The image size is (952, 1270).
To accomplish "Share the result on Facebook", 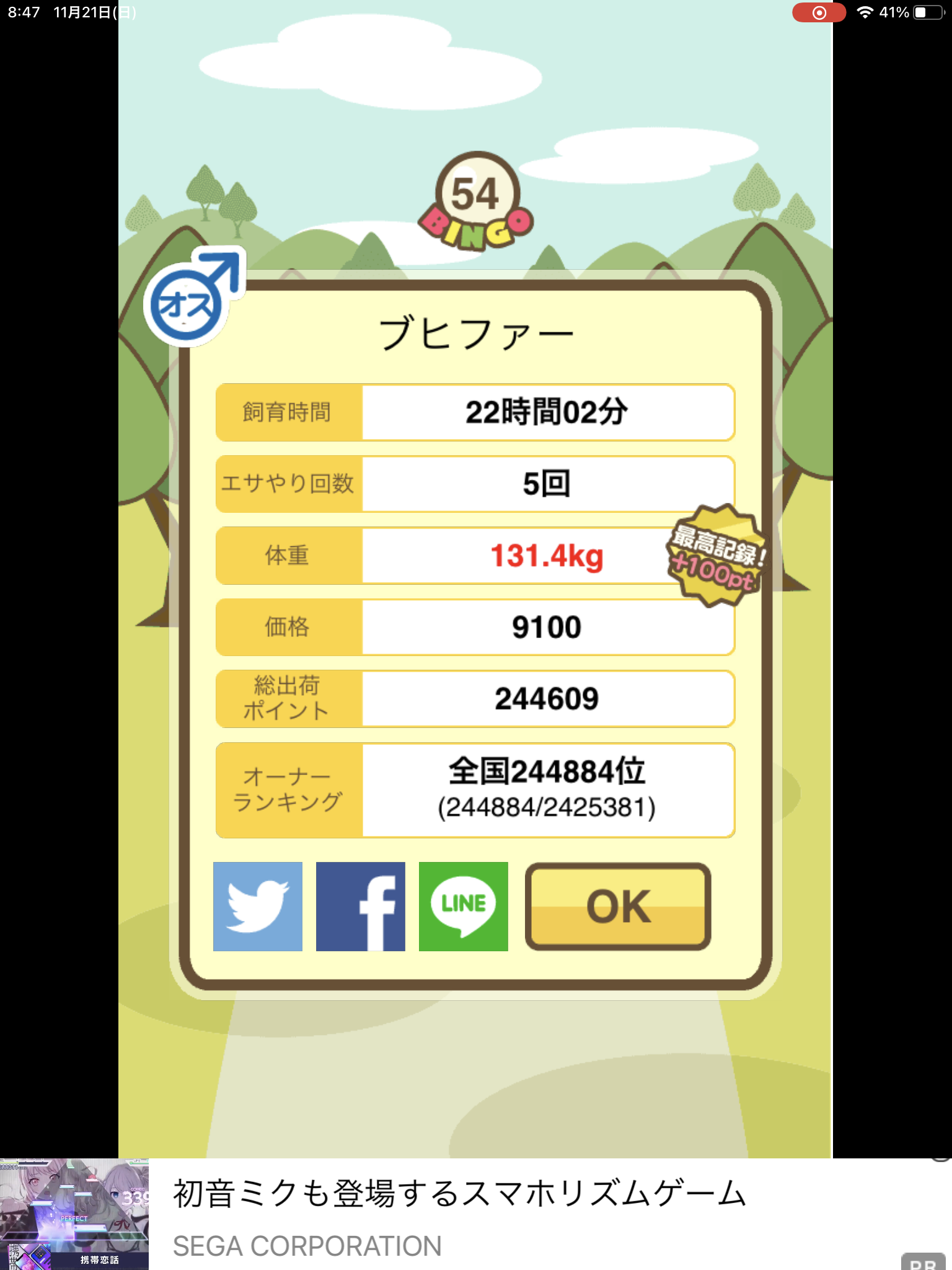I will click(x=361, y=906).
